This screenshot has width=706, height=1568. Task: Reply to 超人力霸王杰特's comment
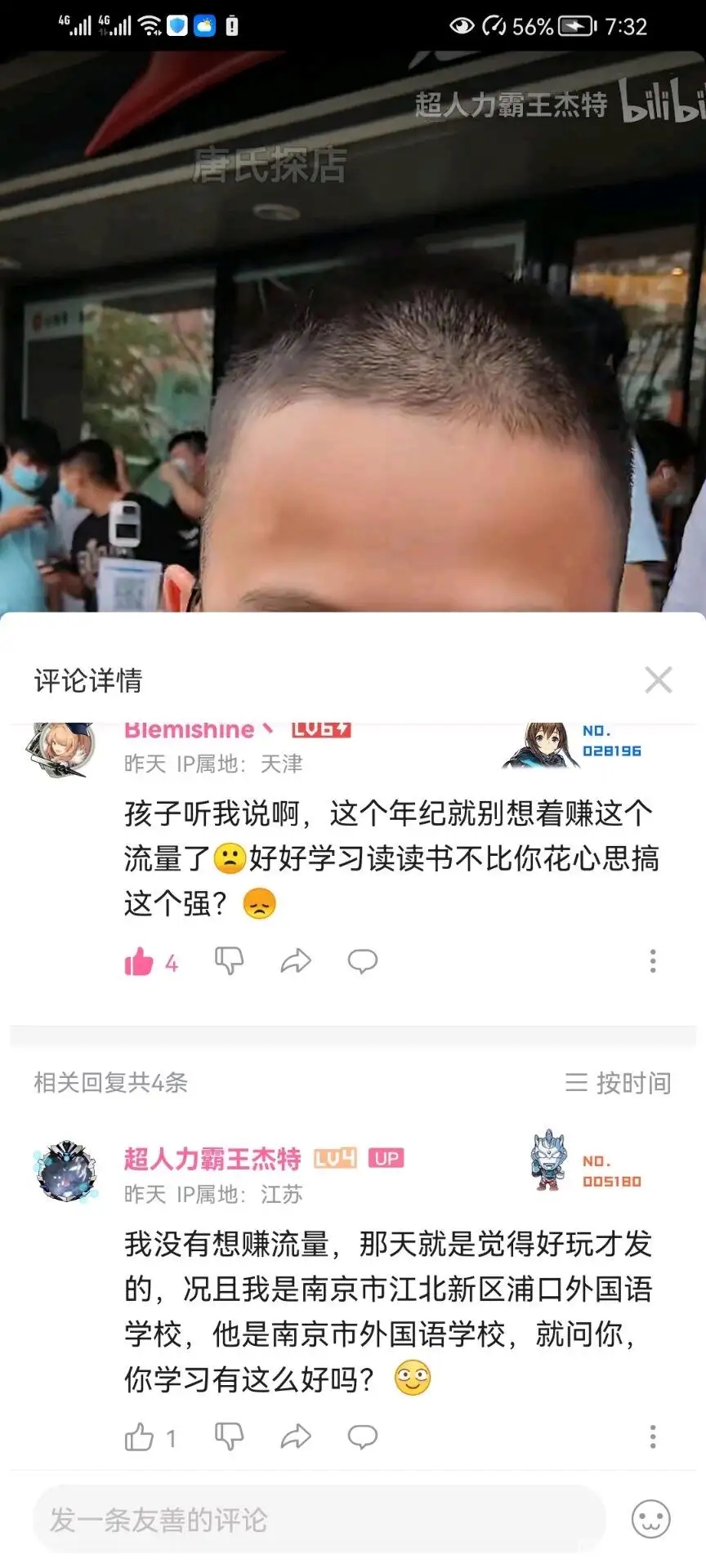[363, 1437]
